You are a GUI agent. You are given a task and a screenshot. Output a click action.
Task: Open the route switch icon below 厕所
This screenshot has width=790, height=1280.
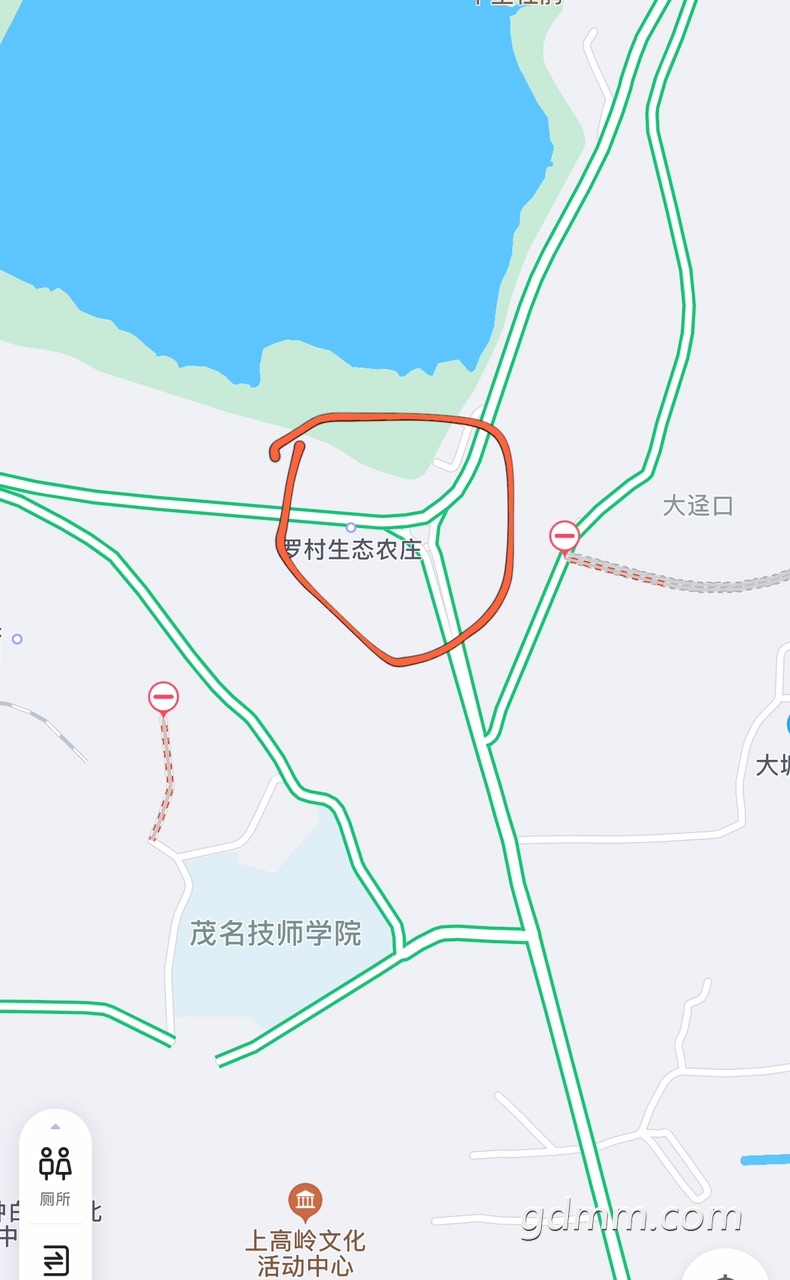click(56, 1259)
